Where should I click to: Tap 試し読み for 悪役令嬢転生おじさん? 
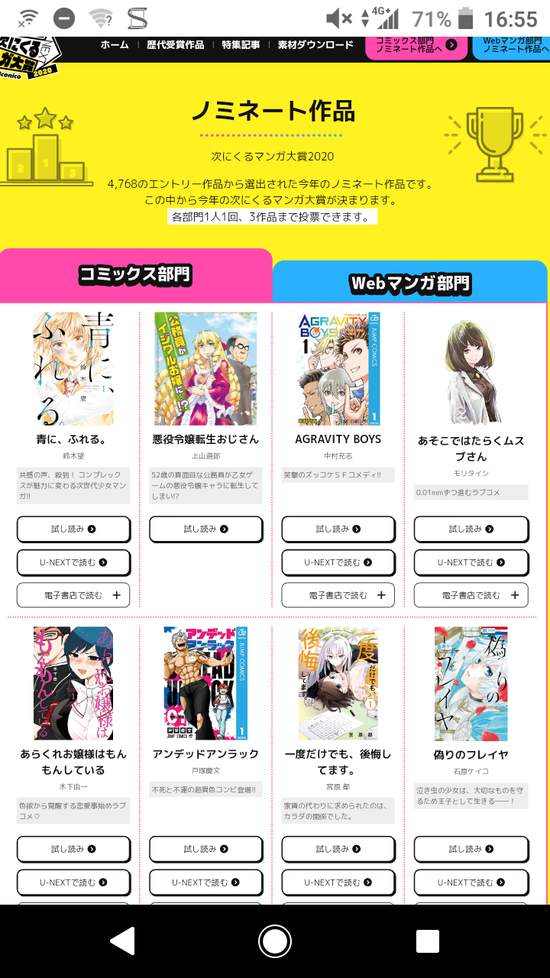(x=206, y=529)
